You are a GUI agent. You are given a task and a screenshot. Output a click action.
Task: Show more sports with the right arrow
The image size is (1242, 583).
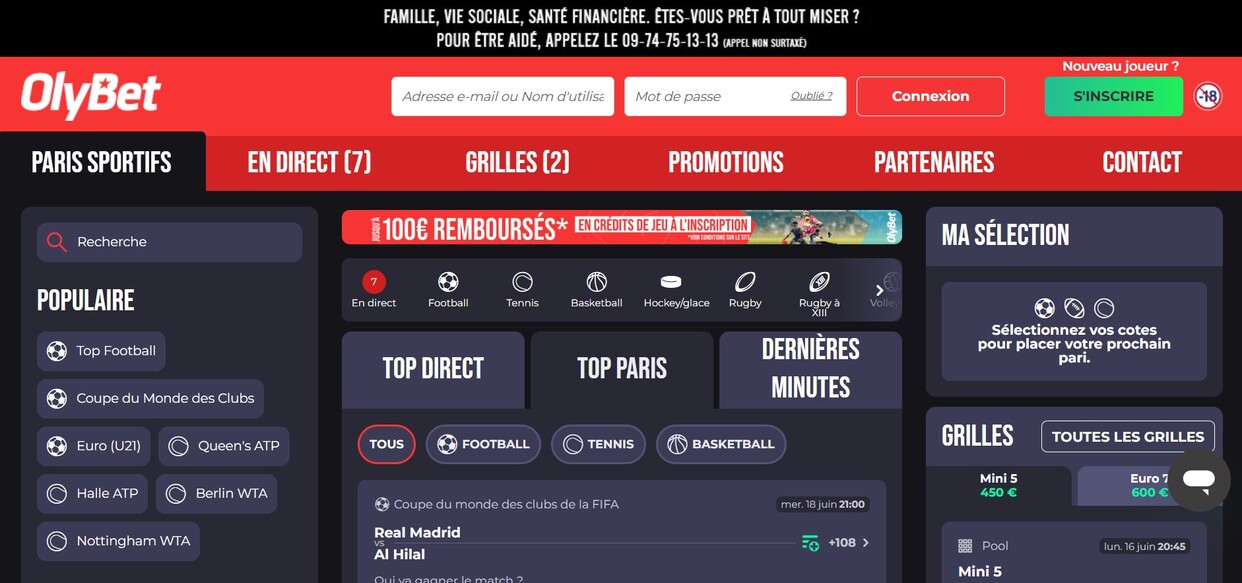coord(879,290)
